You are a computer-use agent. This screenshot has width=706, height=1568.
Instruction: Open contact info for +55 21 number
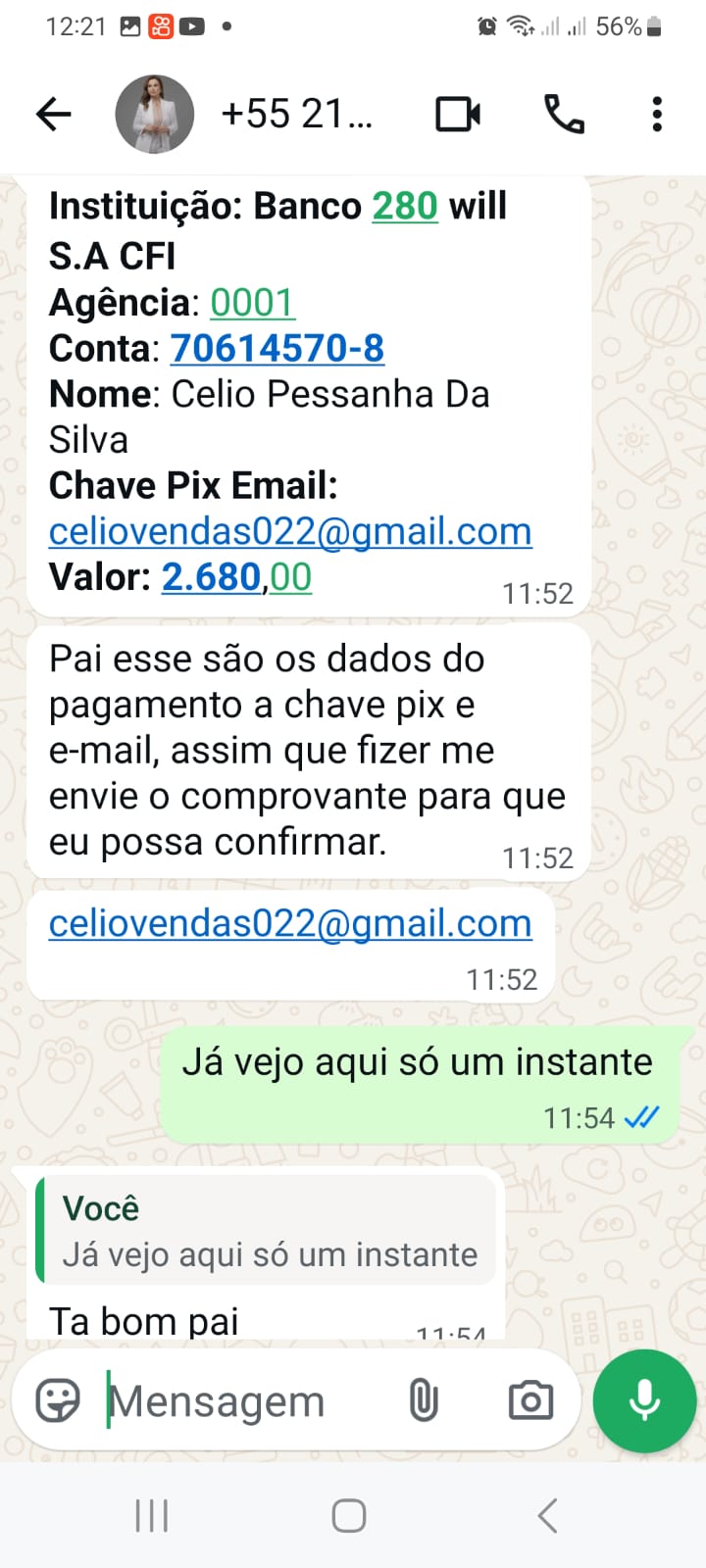[x=297, y=115]
